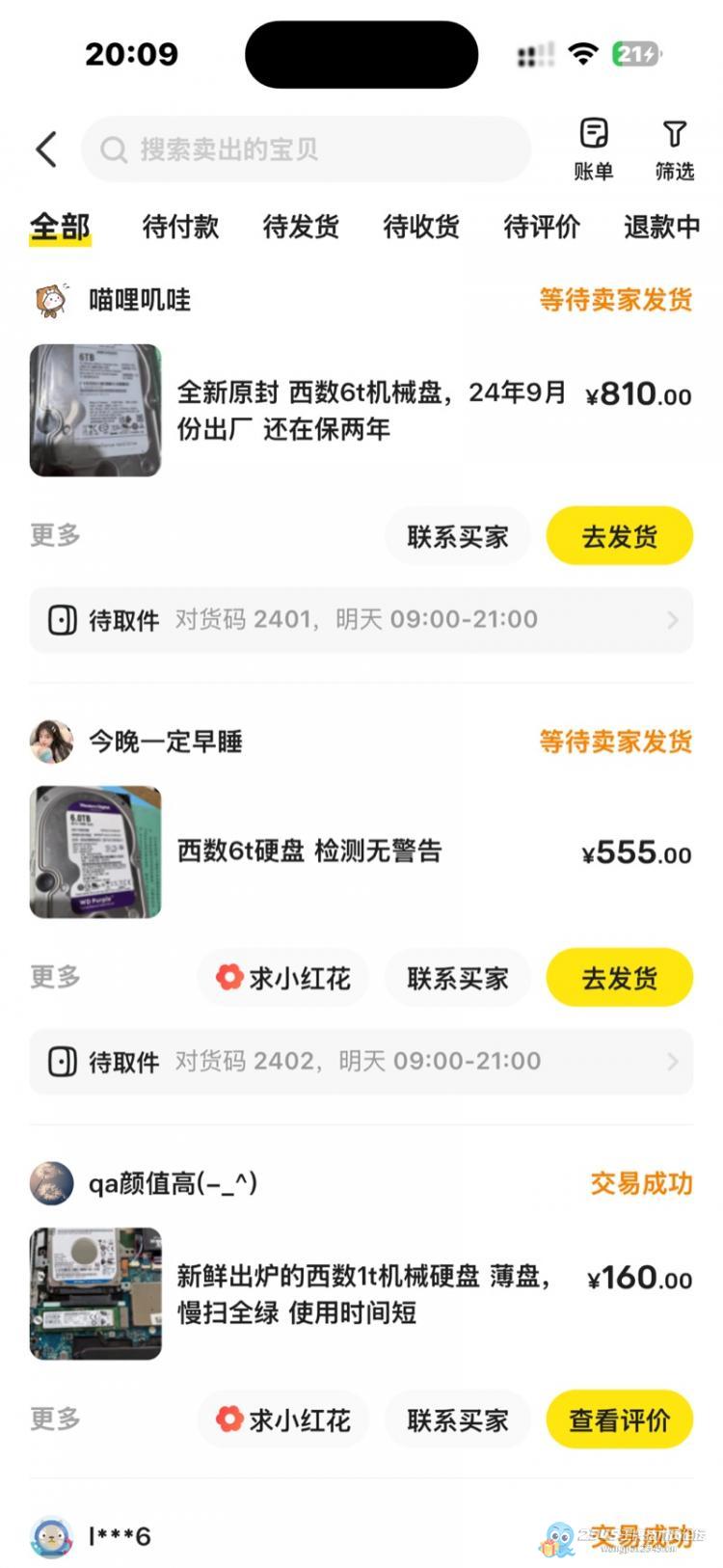Viewport: 723px width, 1568px height.
Task: Select the 待收货 tab
Action: click(421, 227)
